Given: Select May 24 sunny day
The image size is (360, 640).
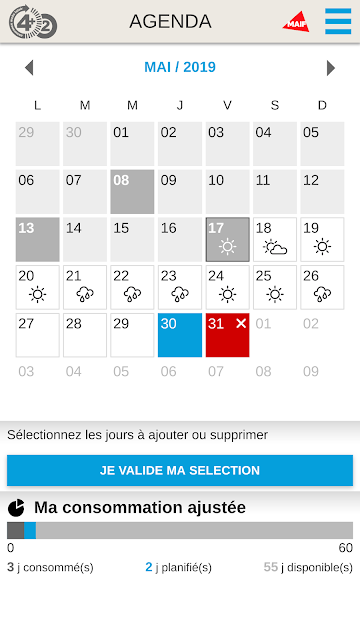Looking at the screenshot, I should point(227,287).
